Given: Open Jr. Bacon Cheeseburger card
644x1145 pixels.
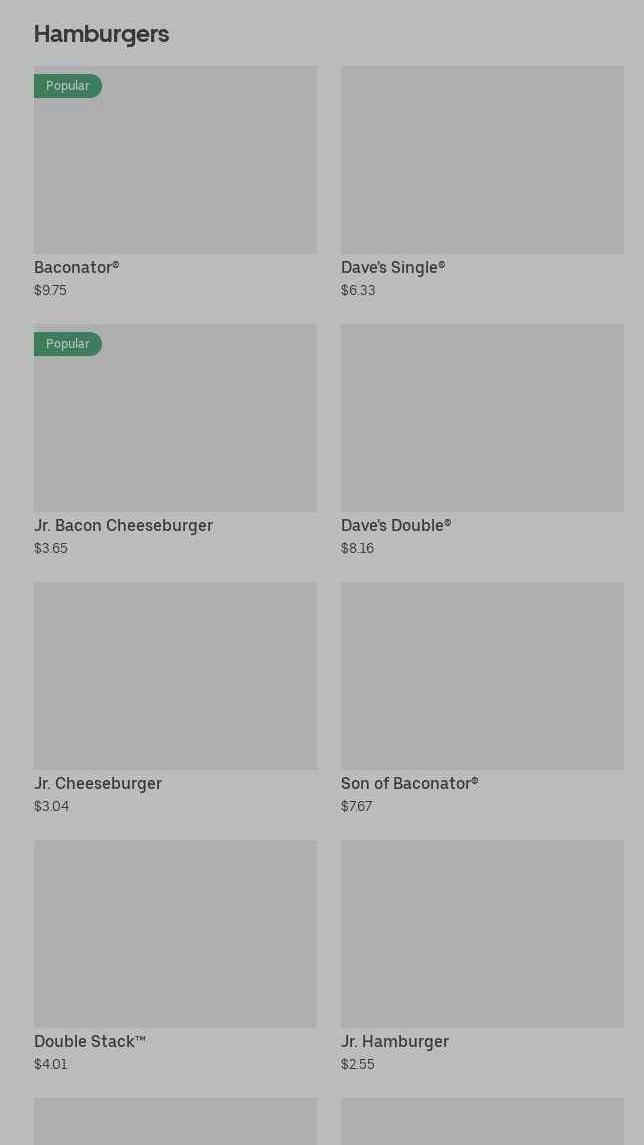Looking at the screenshot, I should [175, 440].
